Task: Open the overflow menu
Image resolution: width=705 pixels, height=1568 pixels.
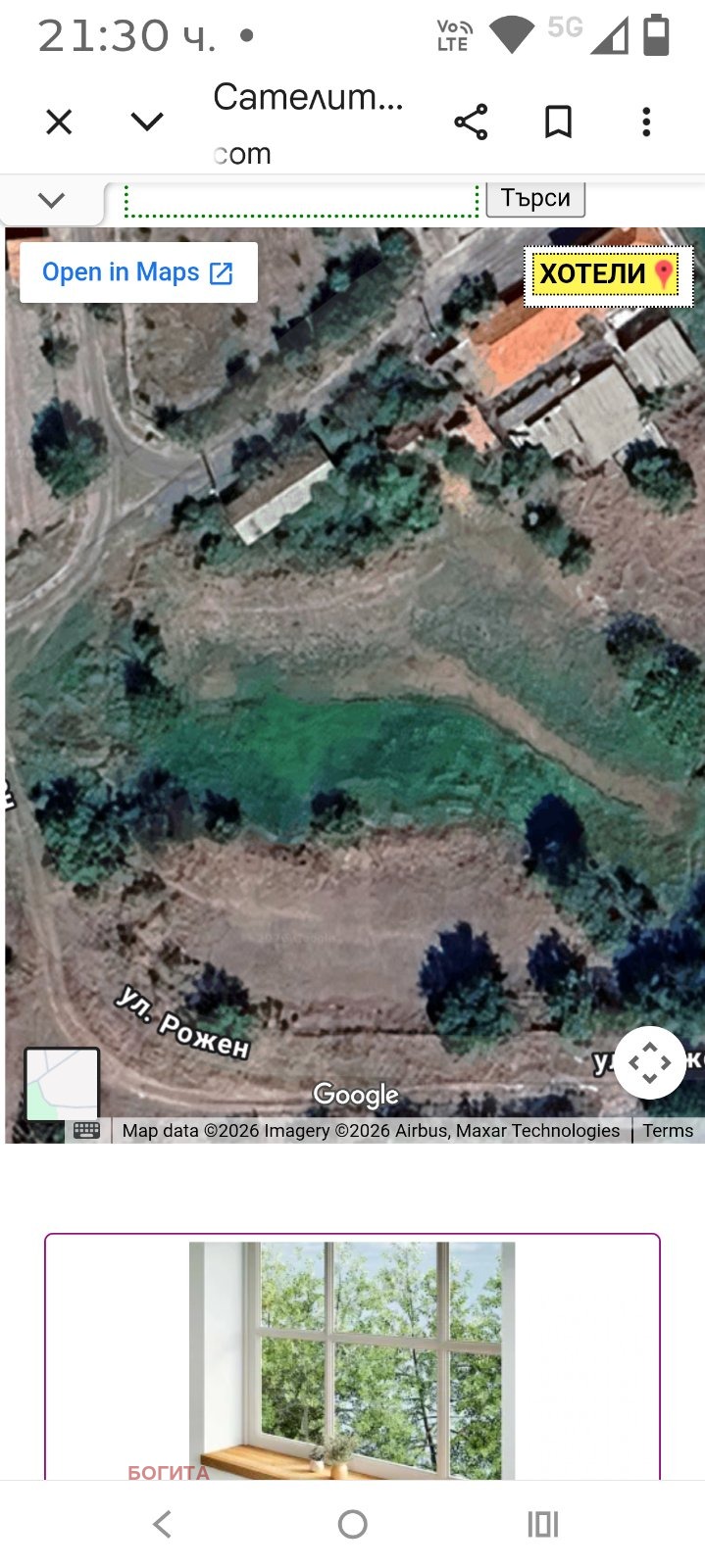Action: click(646, 122)
